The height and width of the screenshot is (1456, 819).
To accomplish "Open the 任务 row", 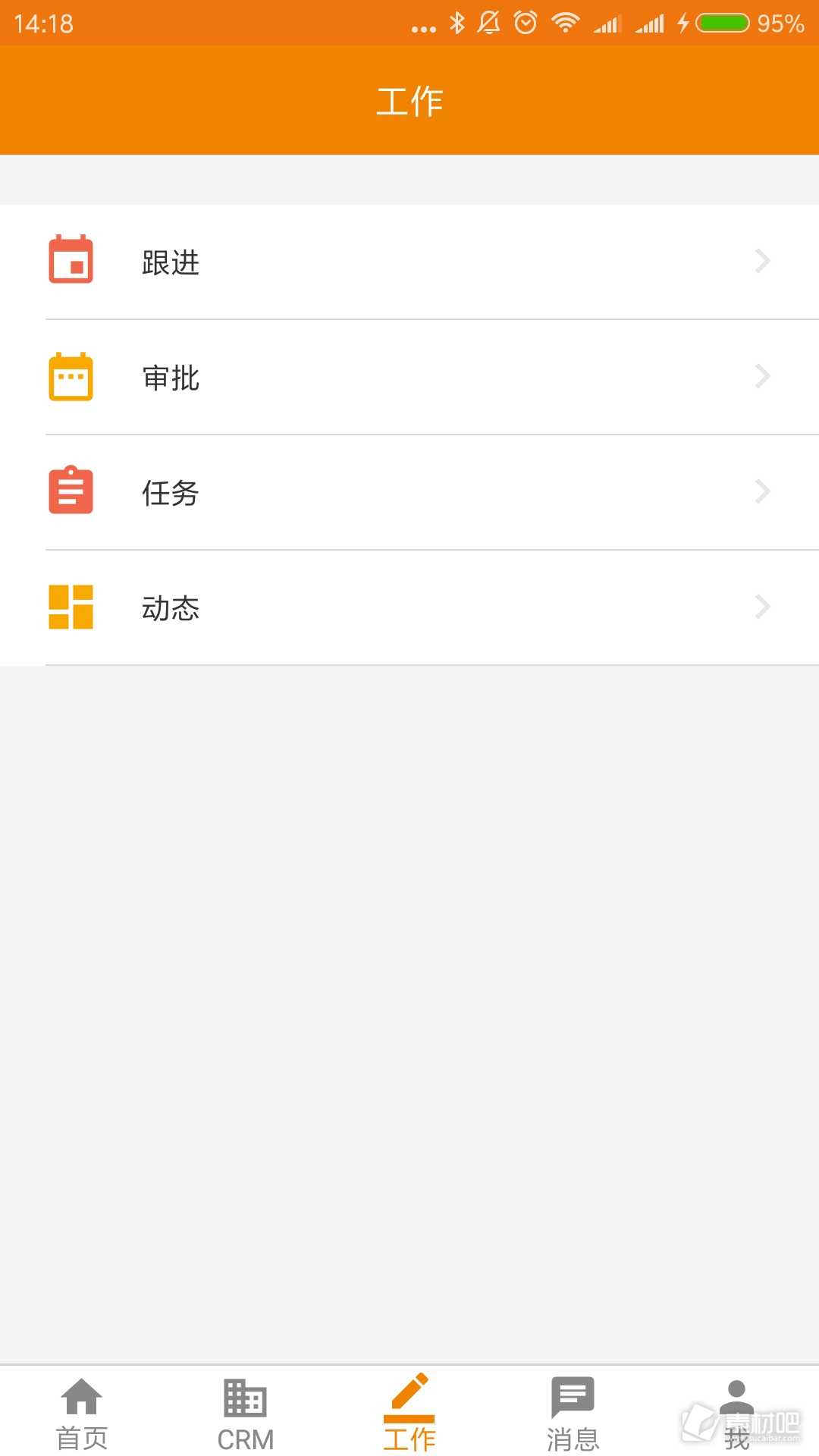I will coord(409,492).
